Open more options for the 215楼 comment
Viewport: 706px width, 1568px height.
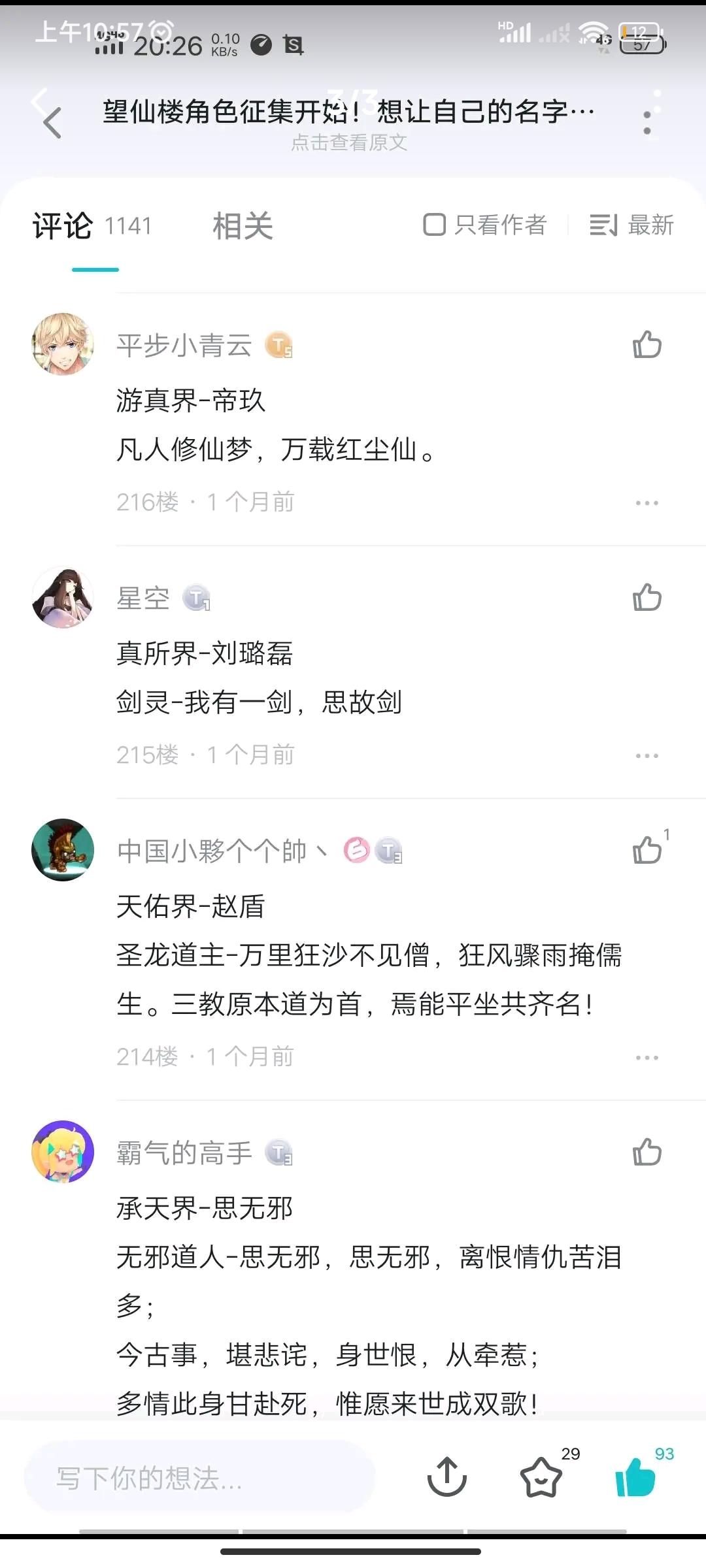coord(647,756)
